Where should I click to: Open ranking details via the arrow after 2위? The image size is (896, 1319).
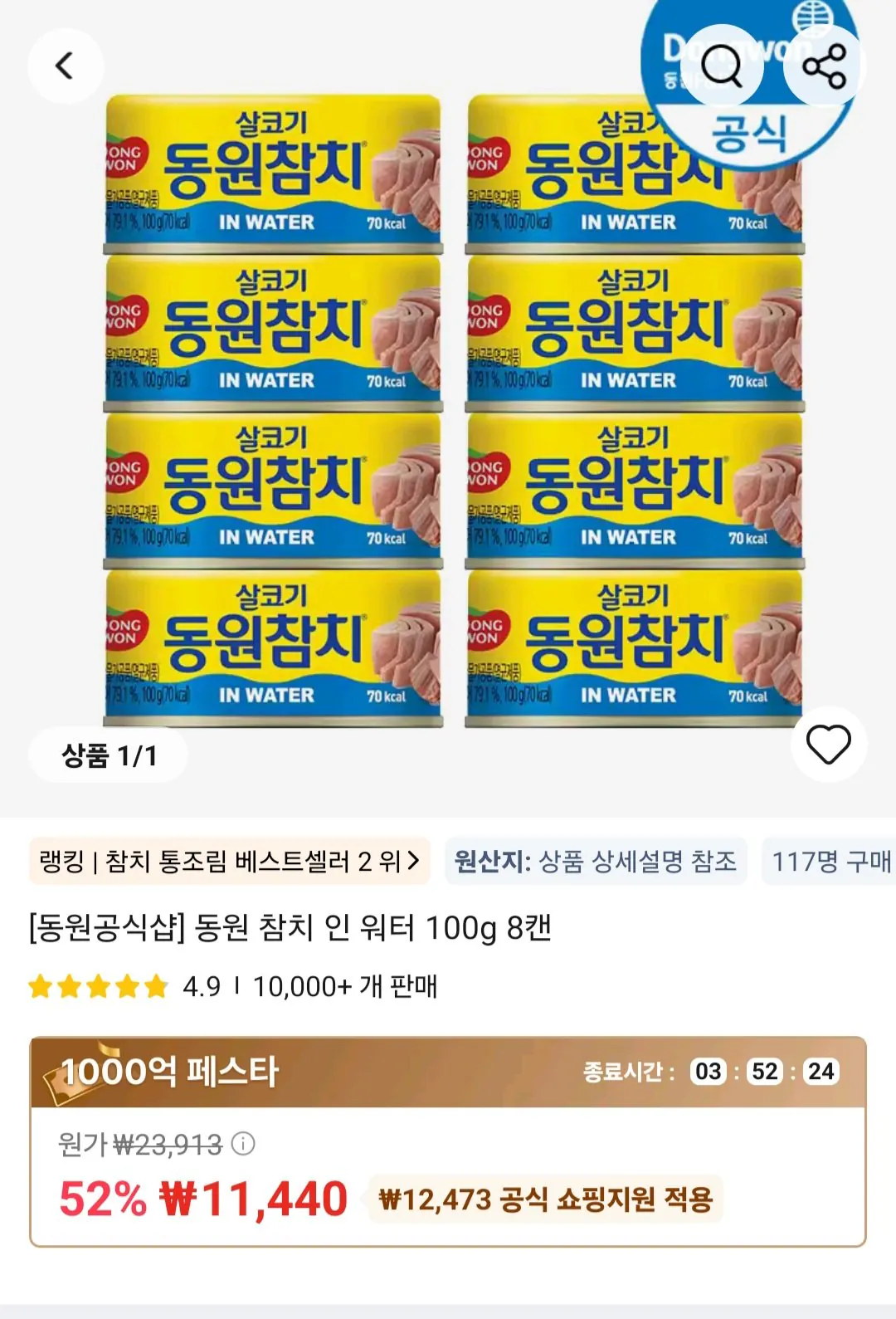[x=411, y=863]
